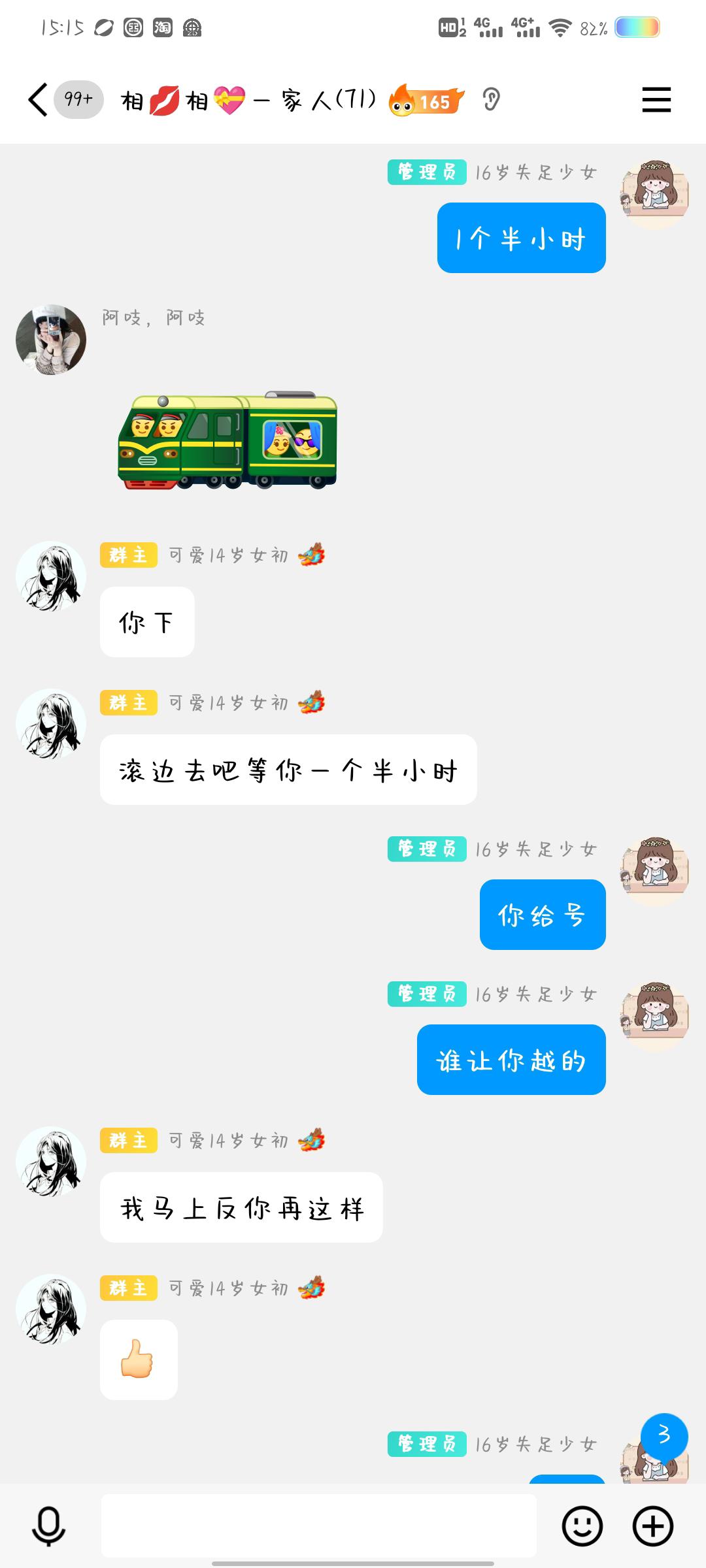Open the voice input microphone
Viewport: 706px width, 1568px height.
49,1526
